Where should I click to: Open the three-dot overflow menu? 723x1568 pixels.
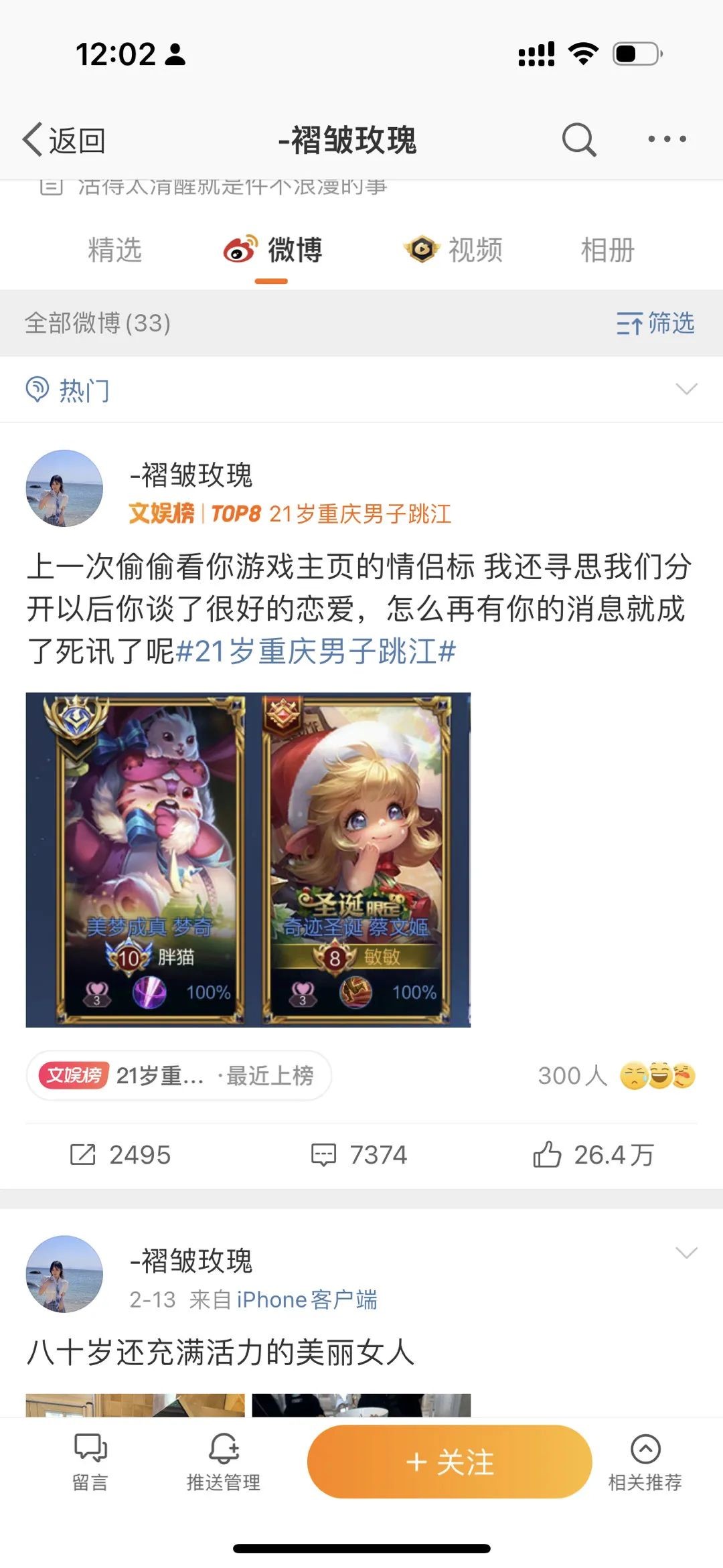(667, 139)
